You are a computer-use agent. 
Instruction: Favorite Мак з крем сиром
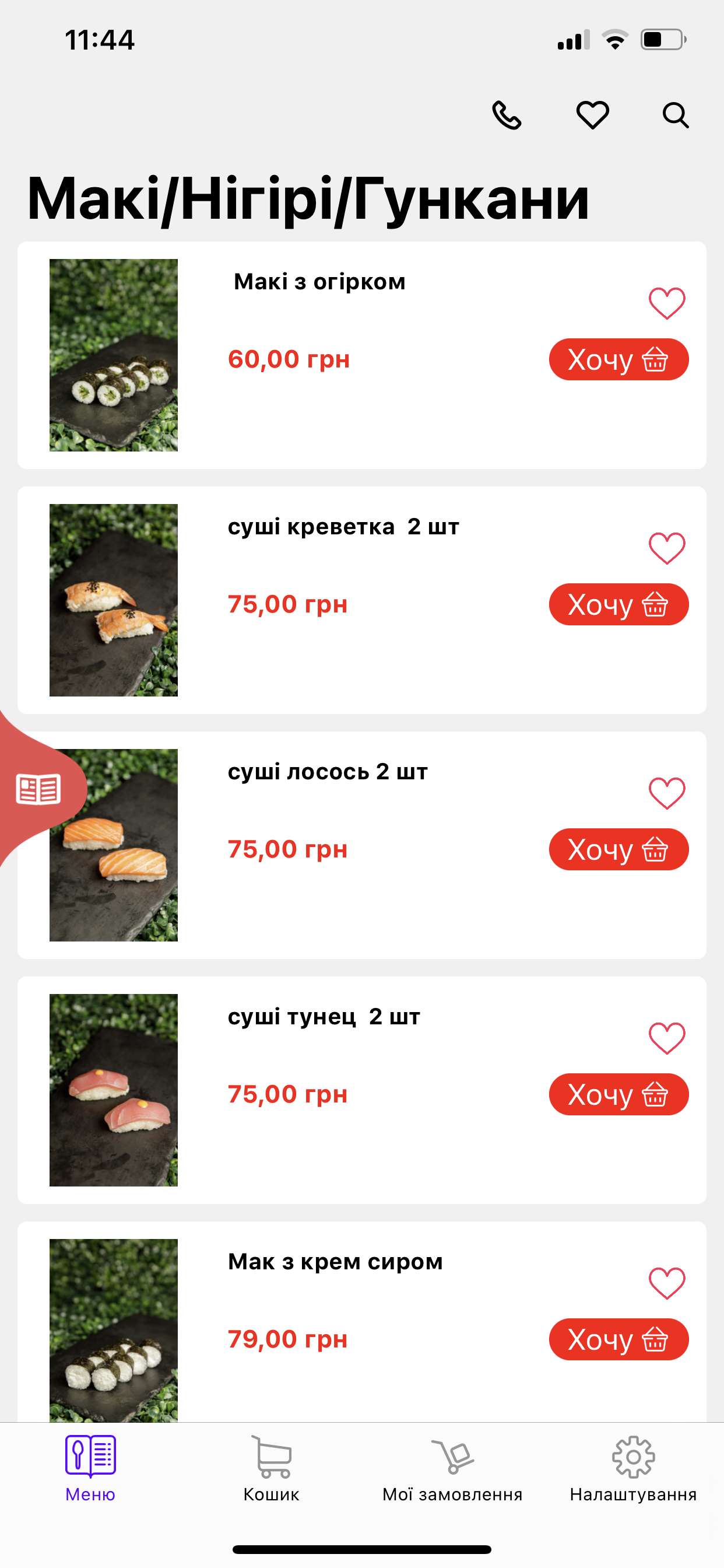pyautogui.click(x=667, y=1283)
